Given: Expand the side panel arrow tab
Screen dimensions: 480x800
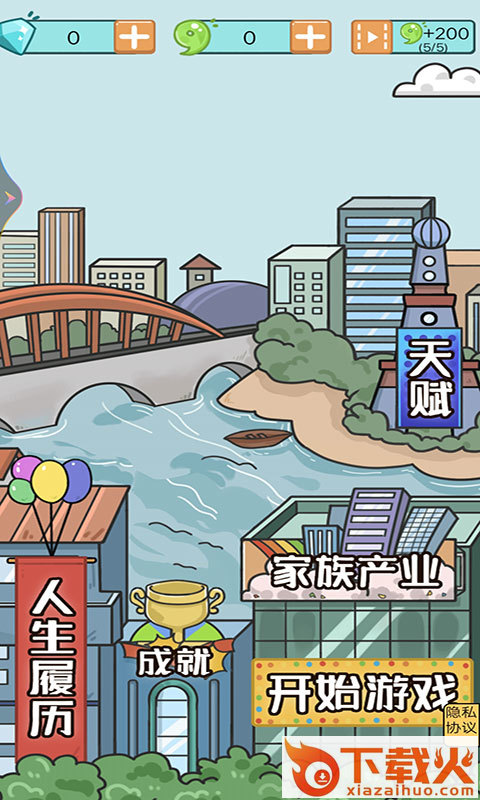Looking at the screenshot, I should [x=9, y=196].
